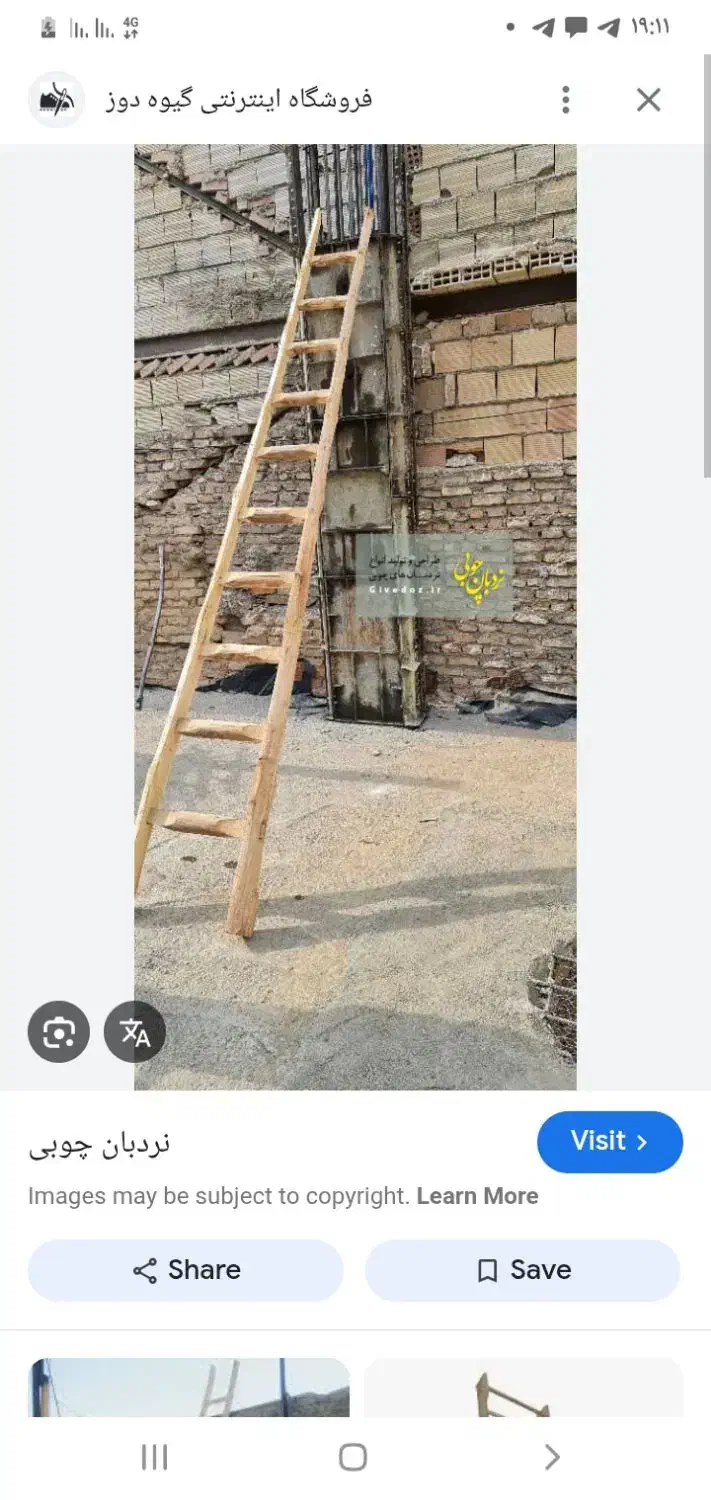Open the related wooden ladder image on white

523,1387
